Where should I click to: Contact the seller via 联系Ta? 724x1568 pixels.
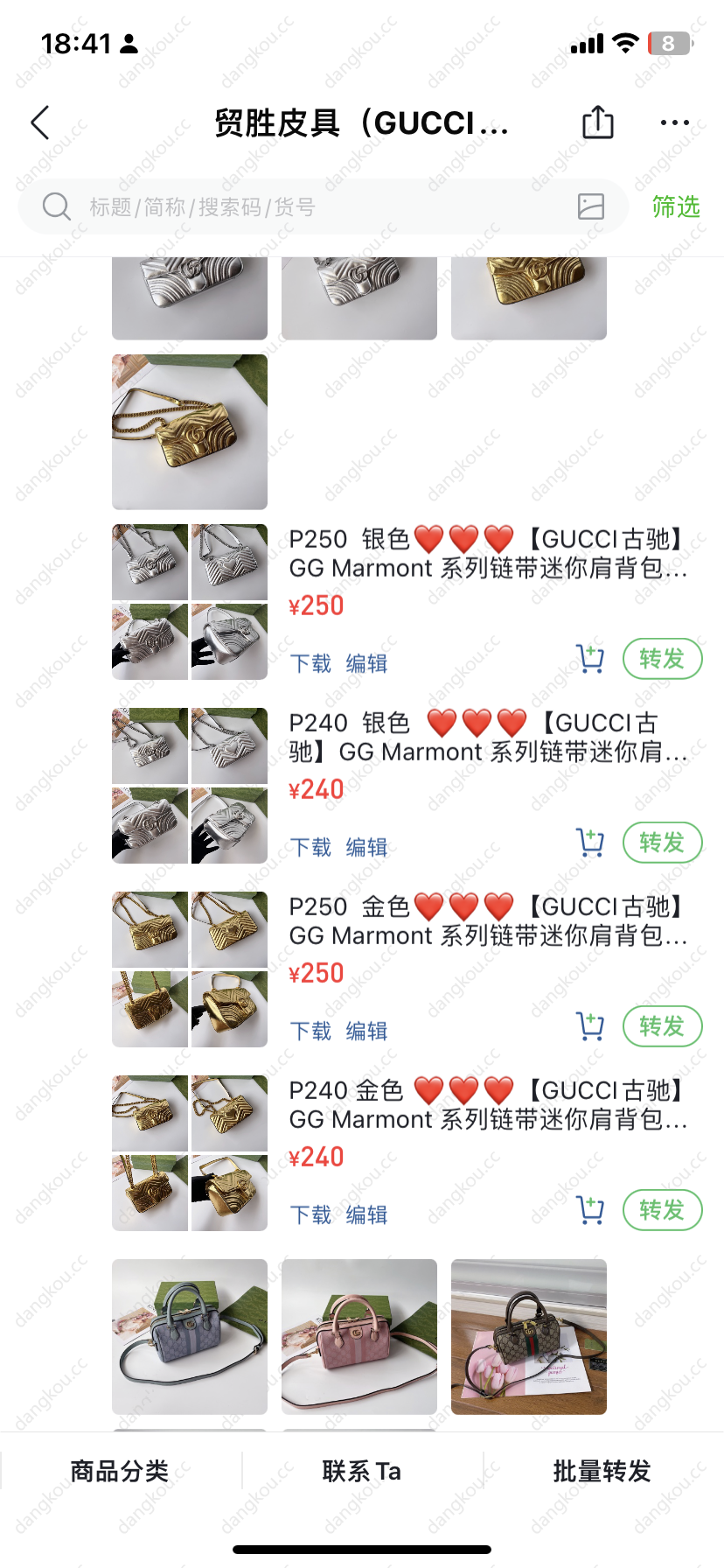pos(361,1471)
